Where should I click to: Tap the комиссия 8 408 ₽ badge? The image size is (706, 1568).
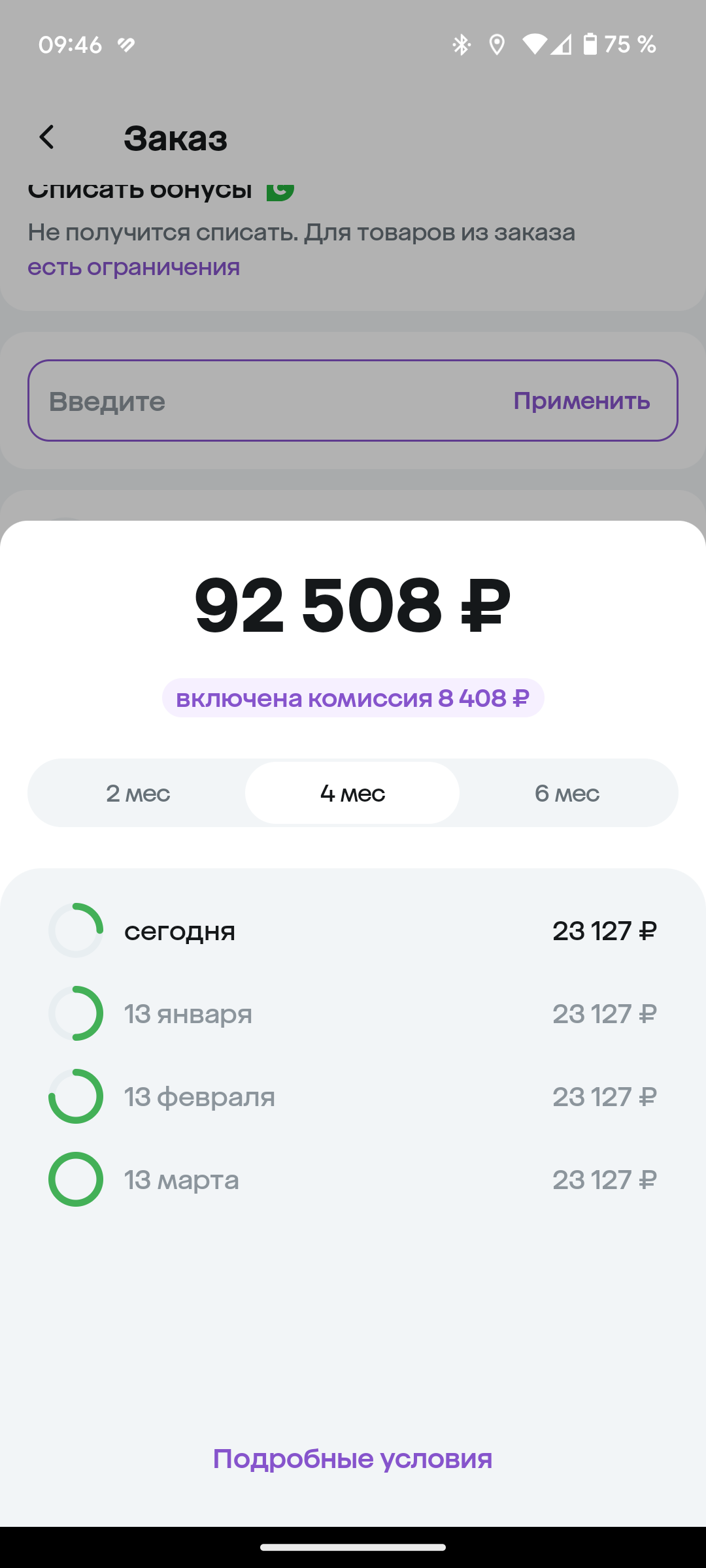tap(352, 698)
